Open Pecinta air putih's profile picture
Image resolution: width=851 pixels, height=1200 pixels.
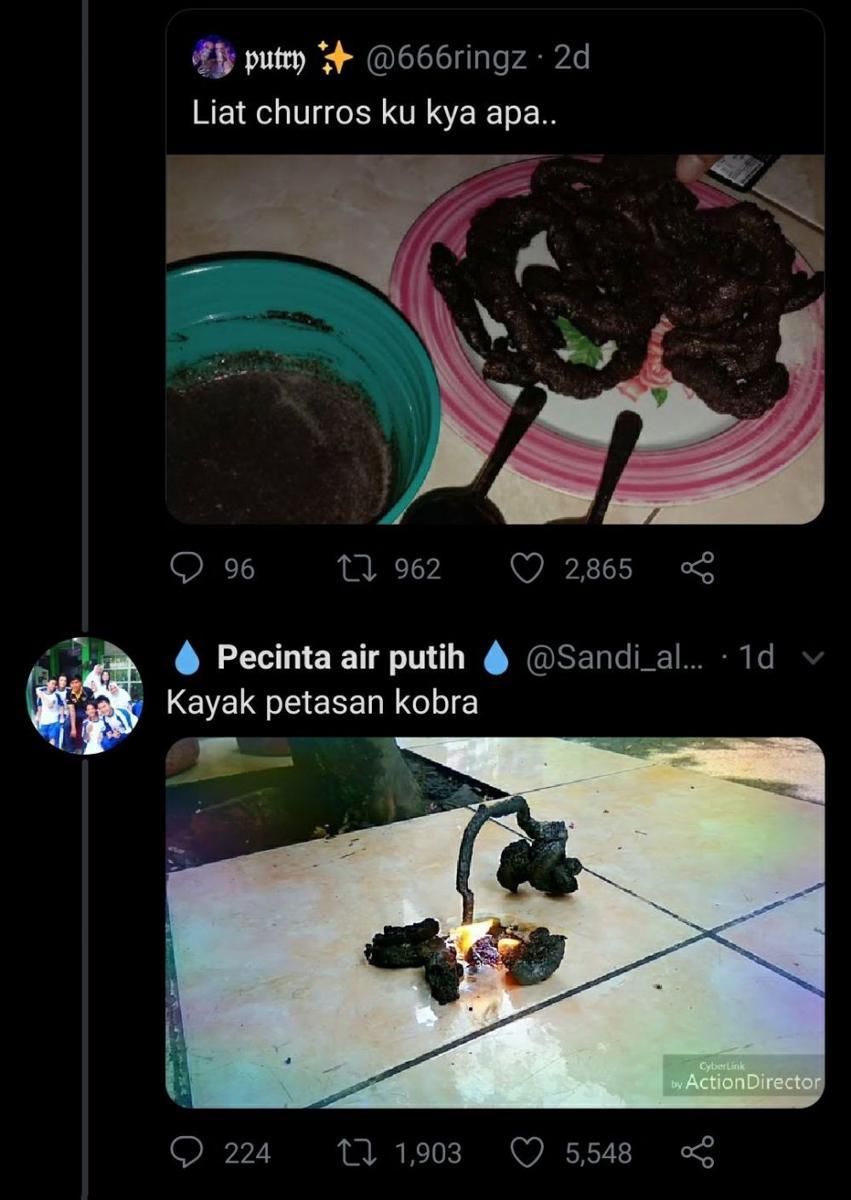[84, 696]
